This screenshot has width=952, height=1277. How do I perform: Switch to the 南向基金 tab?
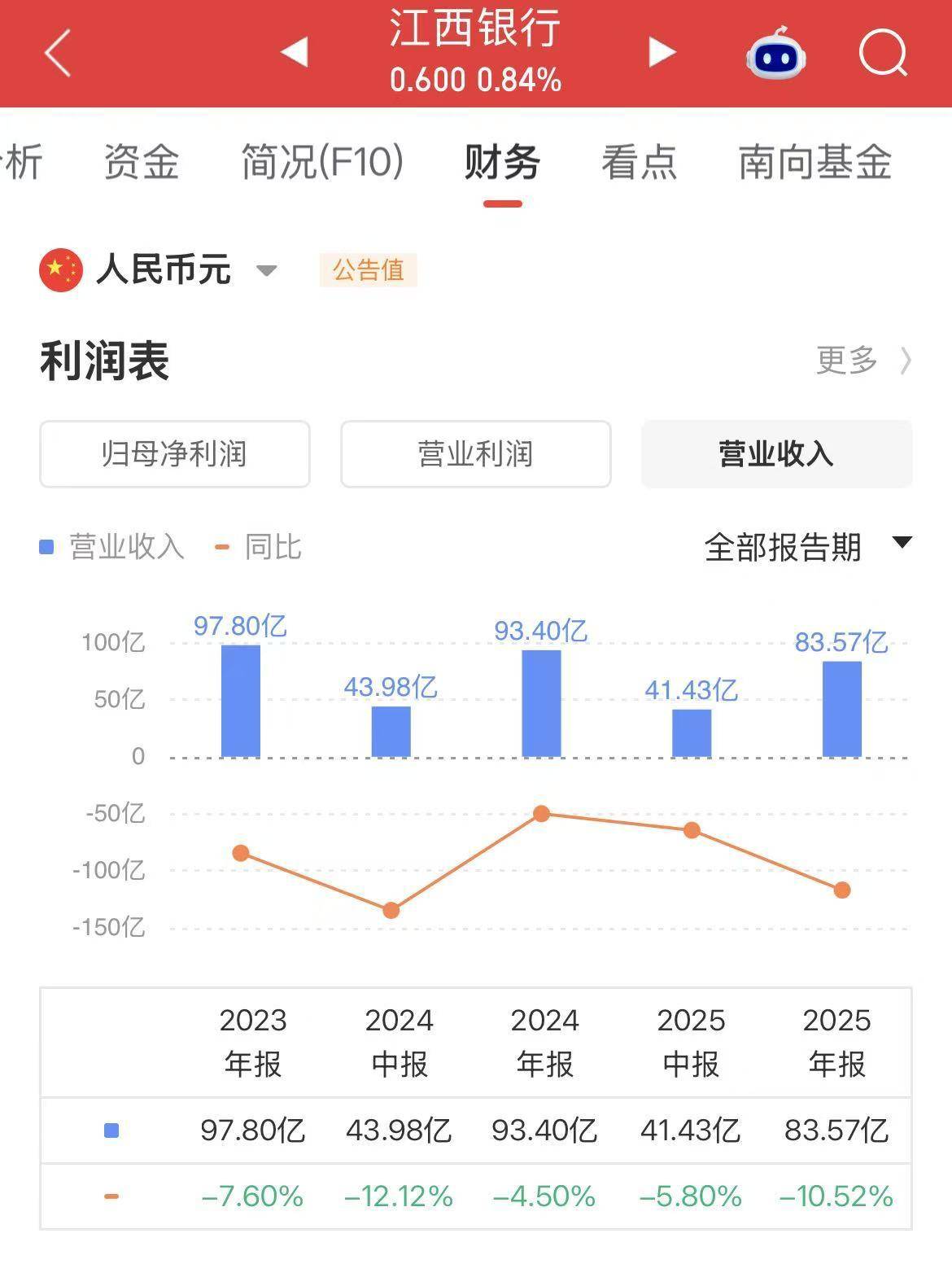tap(814, 161)
